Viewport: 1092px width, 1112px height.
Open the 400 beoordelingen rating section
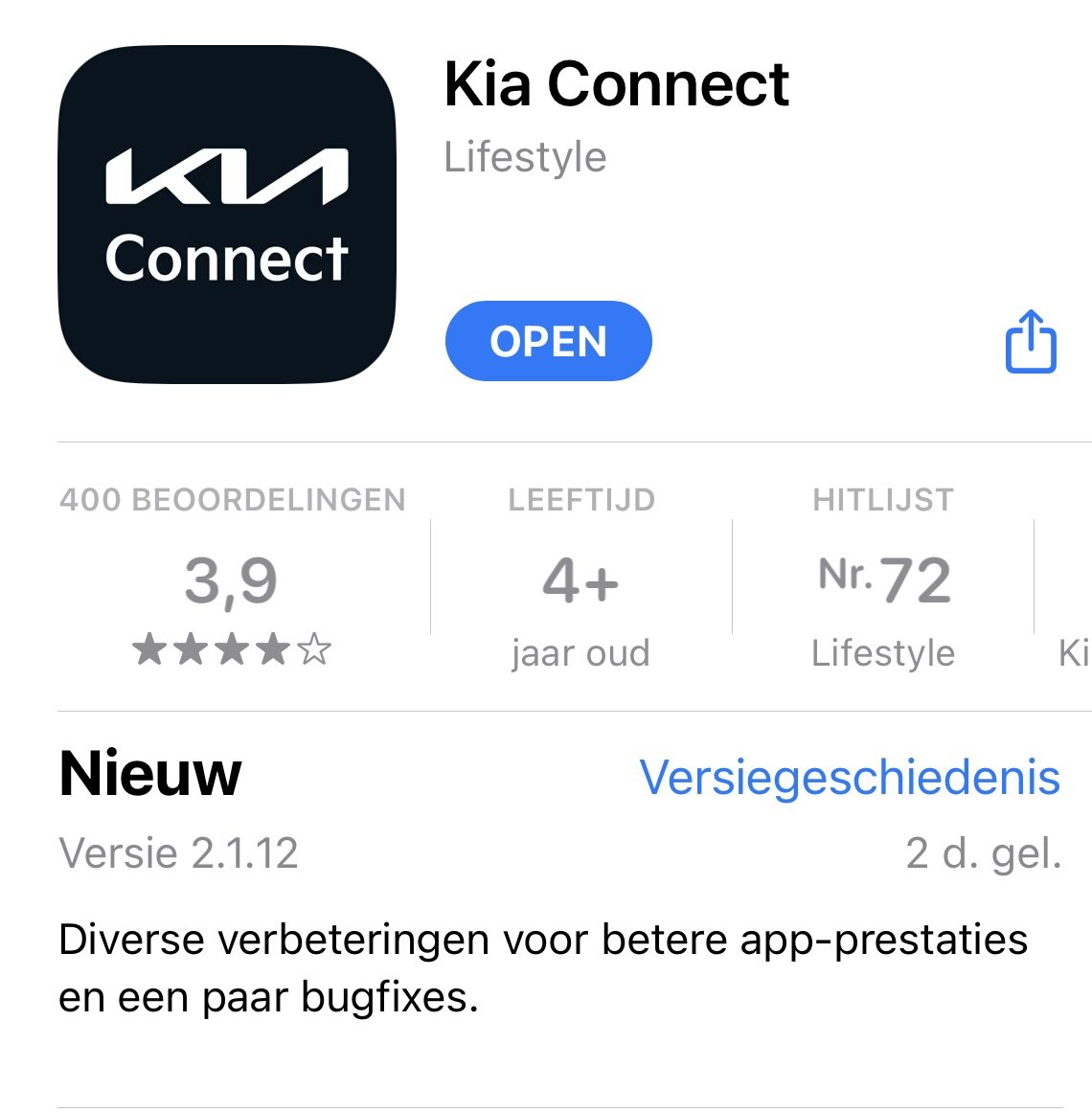pos(232,579)
